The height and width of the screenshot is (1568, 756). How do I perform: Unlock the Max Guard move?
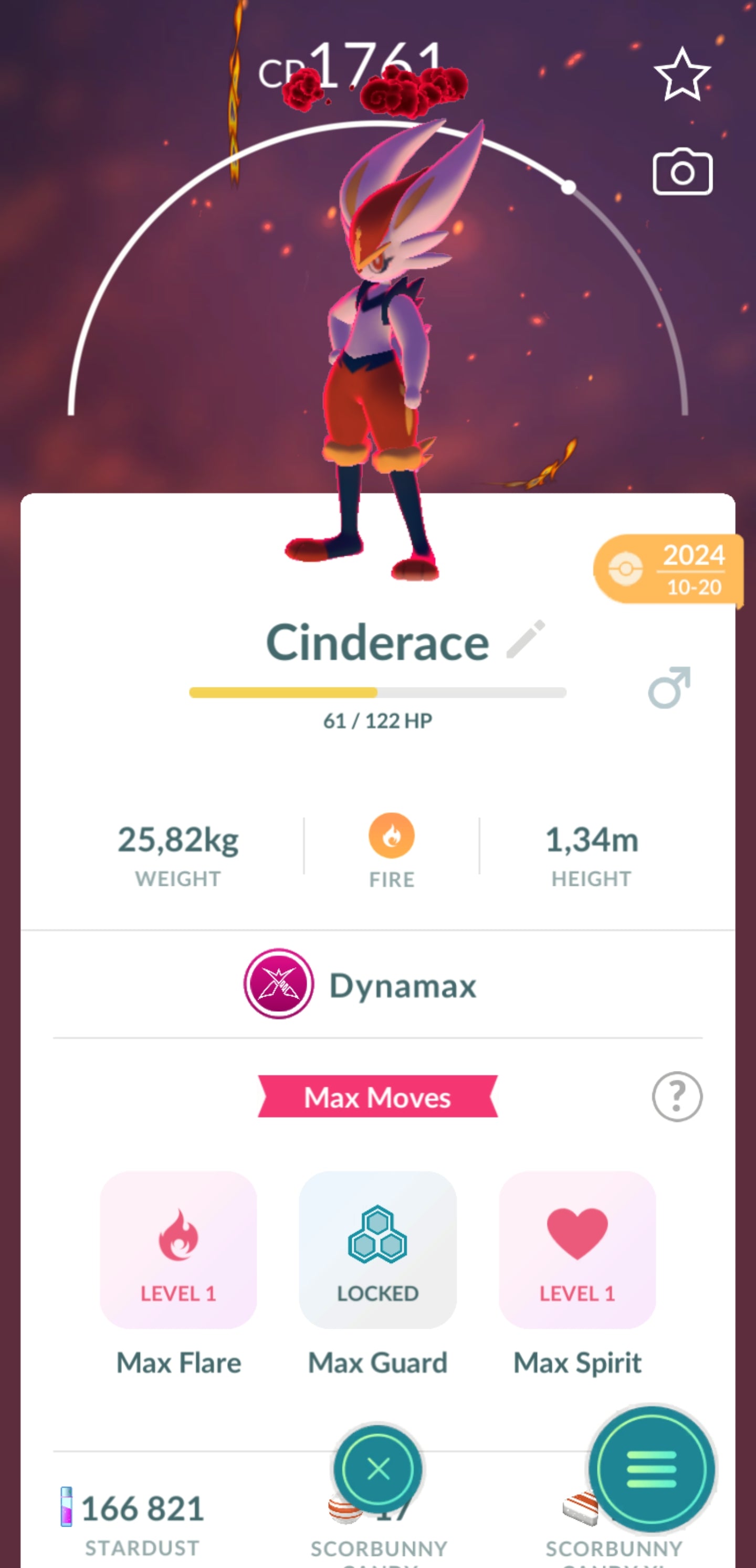pyautogui.click(x=377, y=1249)
